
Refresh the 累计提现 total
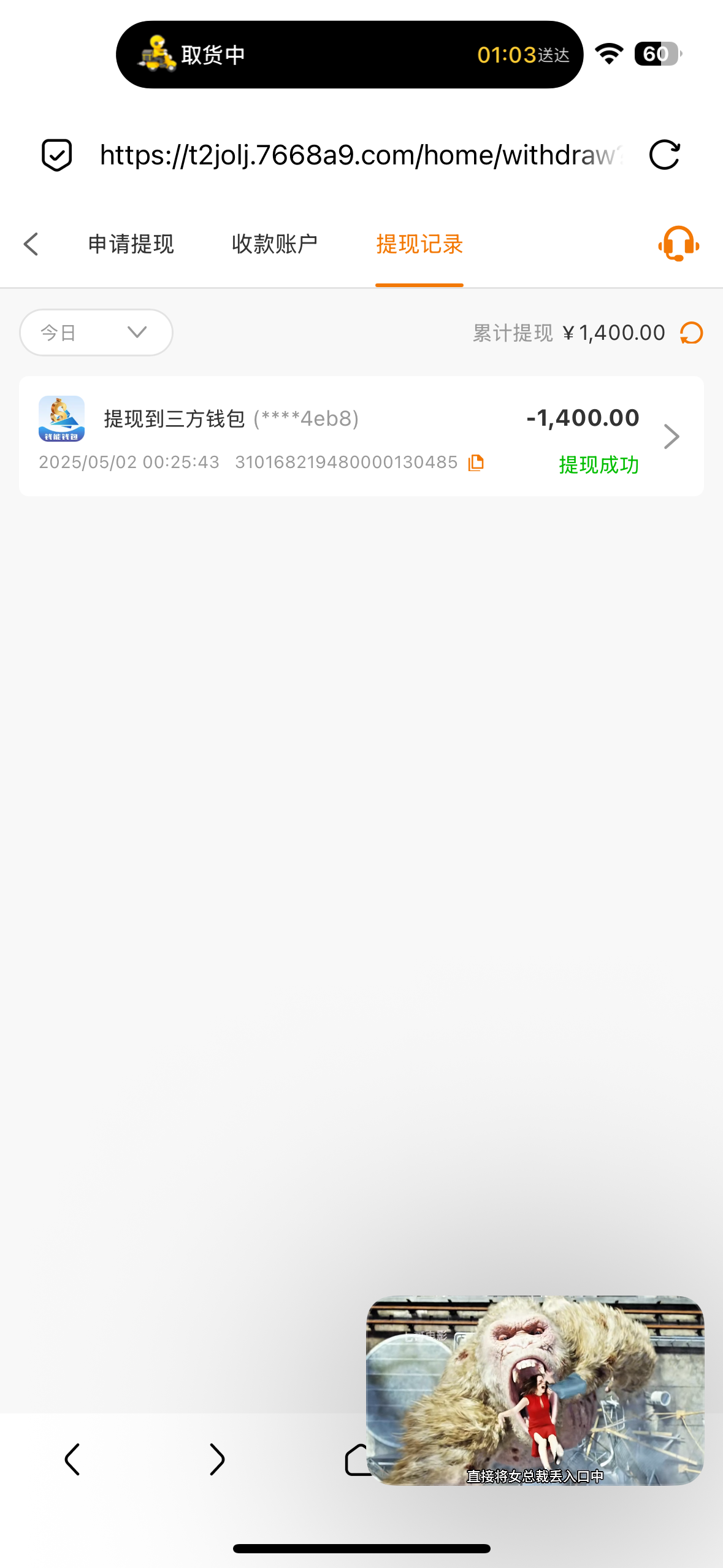pyautogui.click(x=691, y=333)
